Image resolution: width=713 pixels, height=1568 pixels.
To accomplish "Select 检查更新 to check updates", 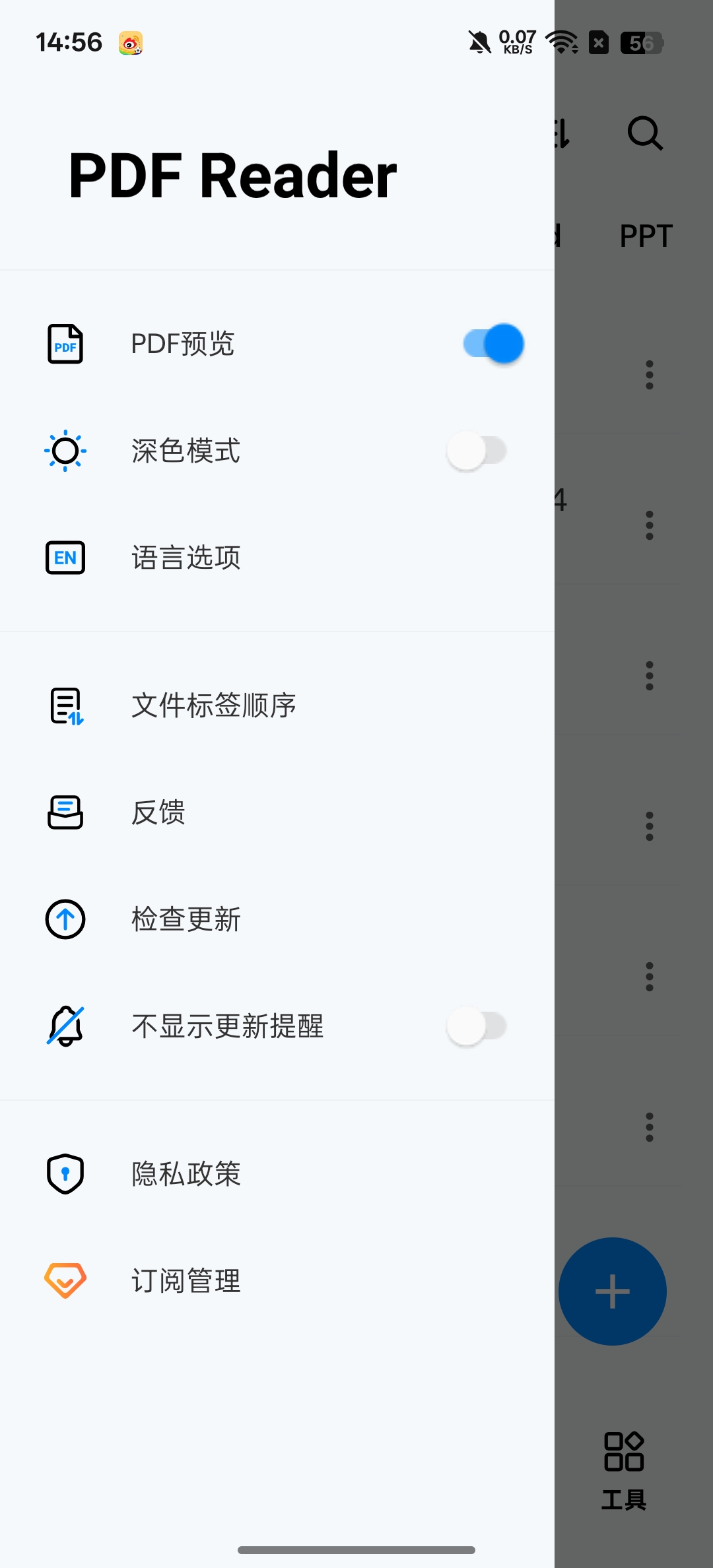I will click(x=277, y=919).
